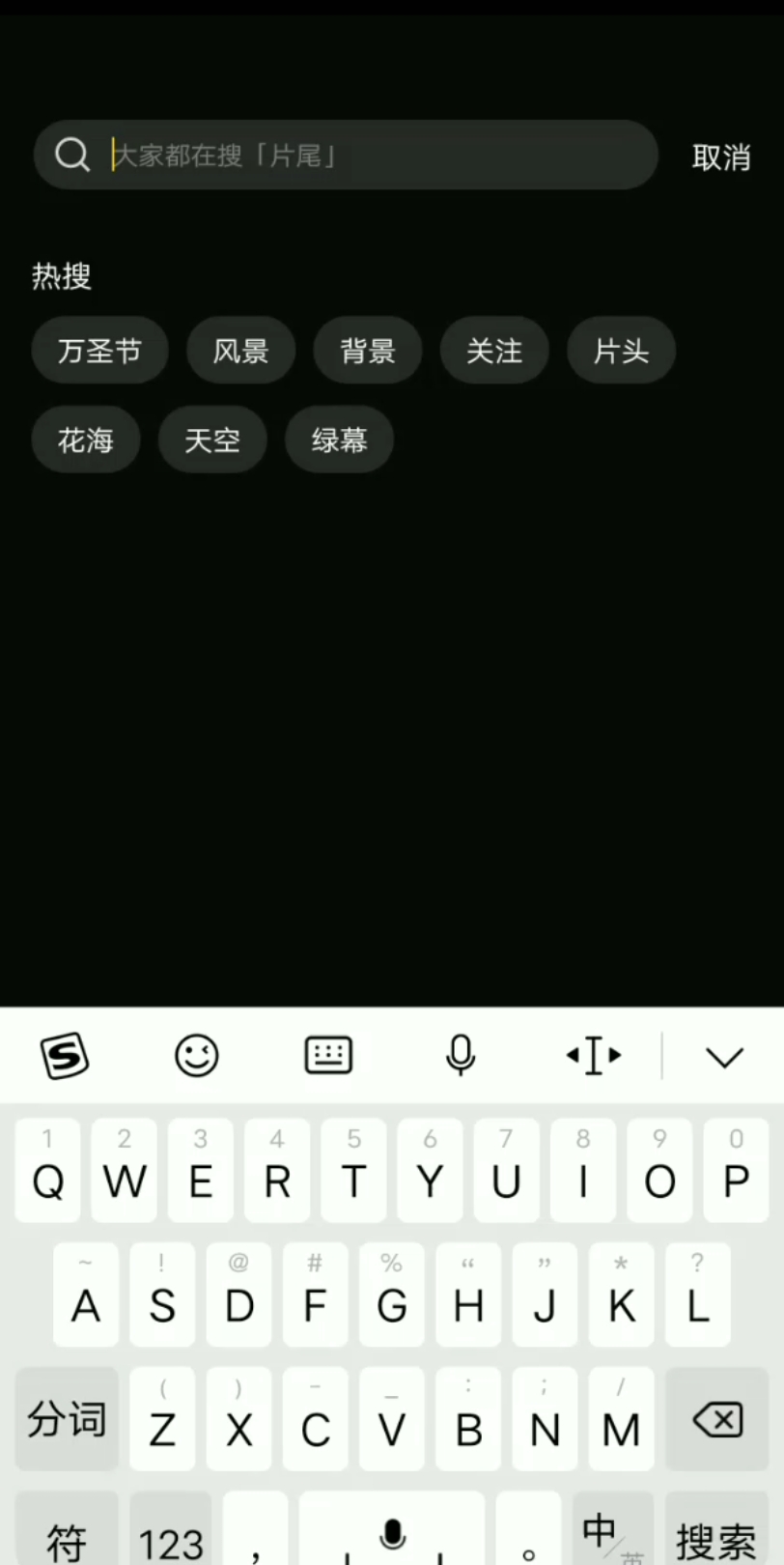Select the 风景 hot search tag
Image resolution: width=784 pixels, height=1565 pixels.
point(240,351)
